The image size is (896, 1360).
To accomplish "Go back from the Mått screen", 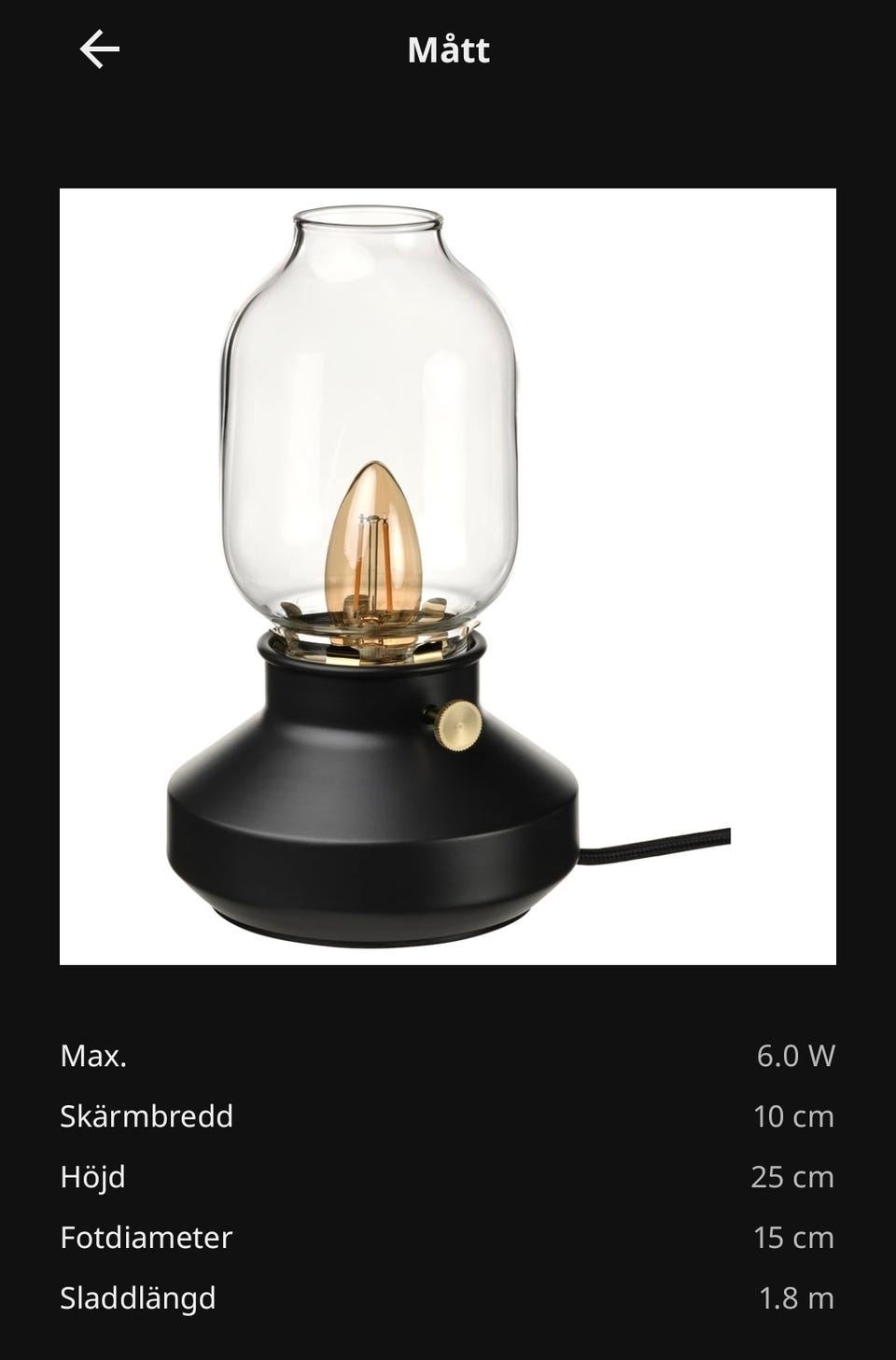I will coord(99,49).
